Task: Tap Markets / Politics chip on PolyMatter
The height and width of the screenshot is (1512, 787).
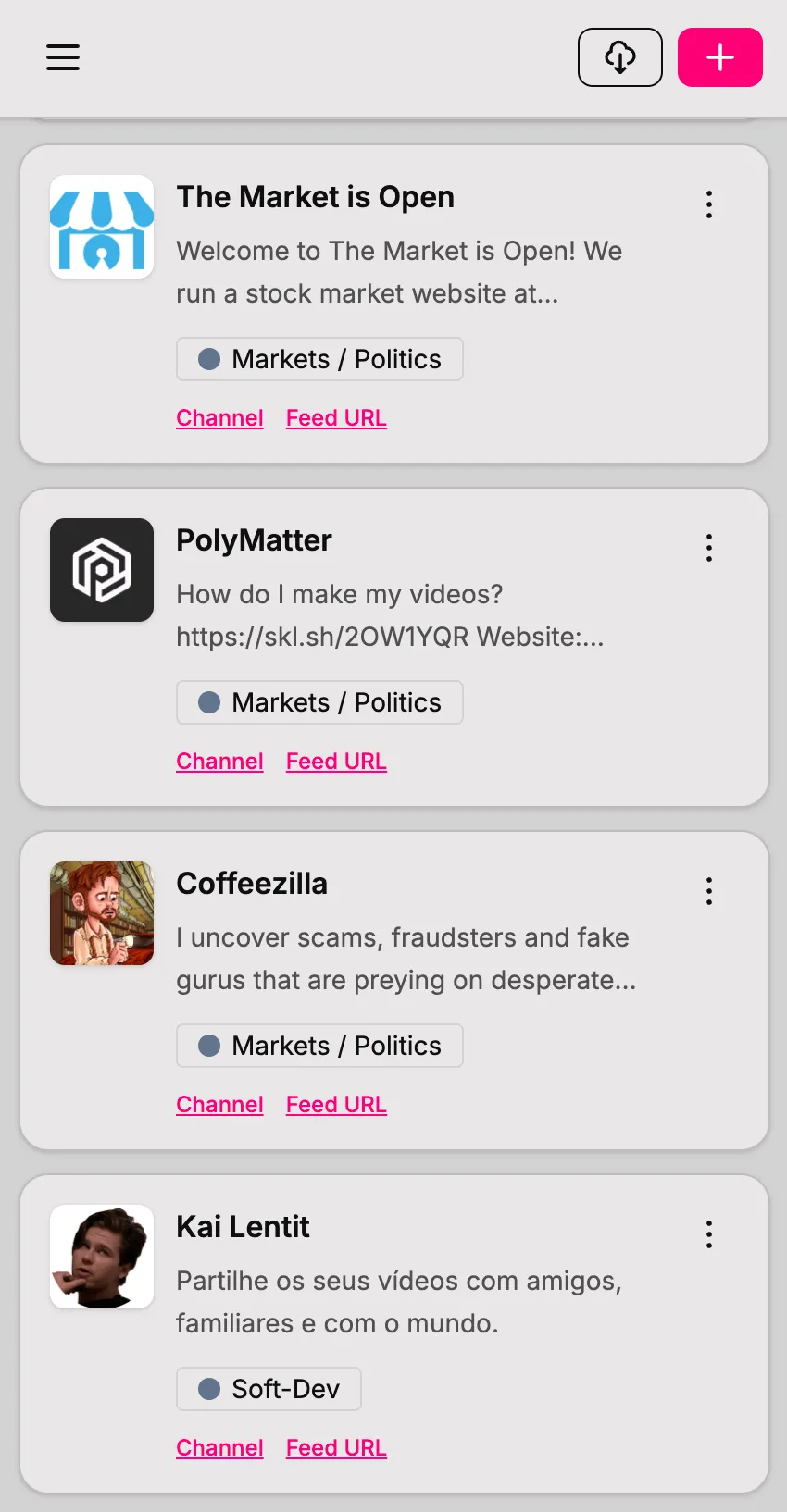Action: click(319, 702)
